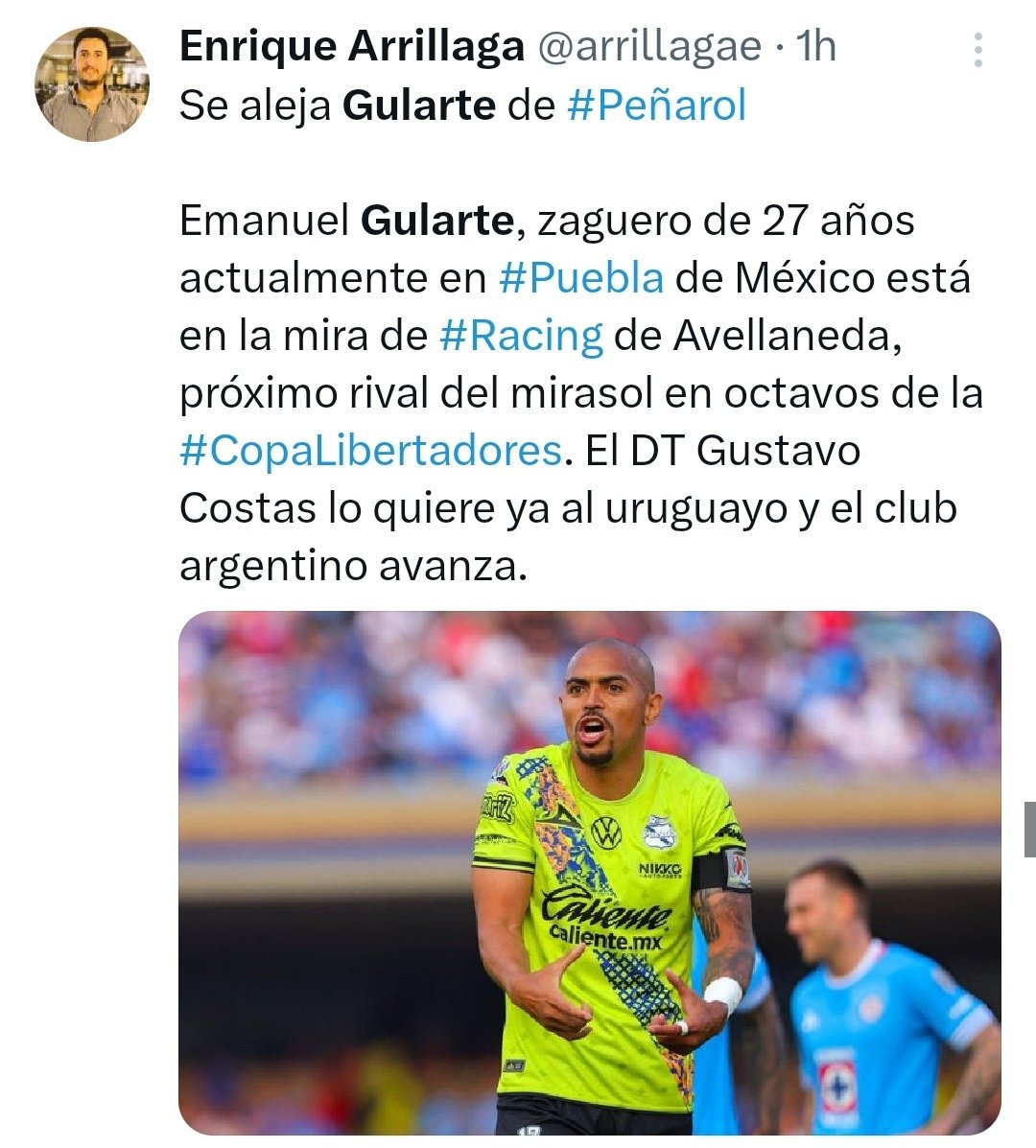View the attached tweet photo full screen

[589, 873]
